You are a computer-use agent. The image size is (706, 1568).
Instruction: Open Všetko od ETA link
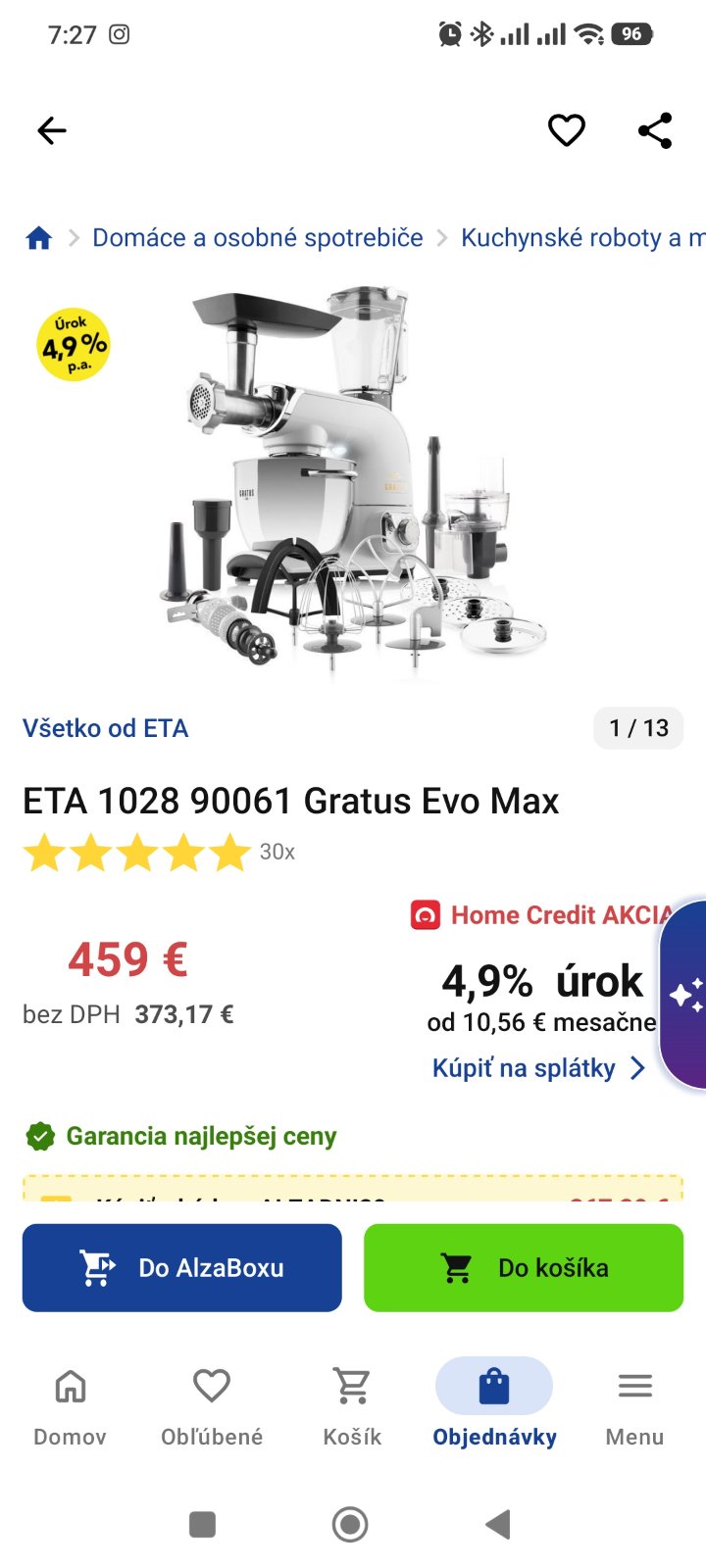[106, 728]
